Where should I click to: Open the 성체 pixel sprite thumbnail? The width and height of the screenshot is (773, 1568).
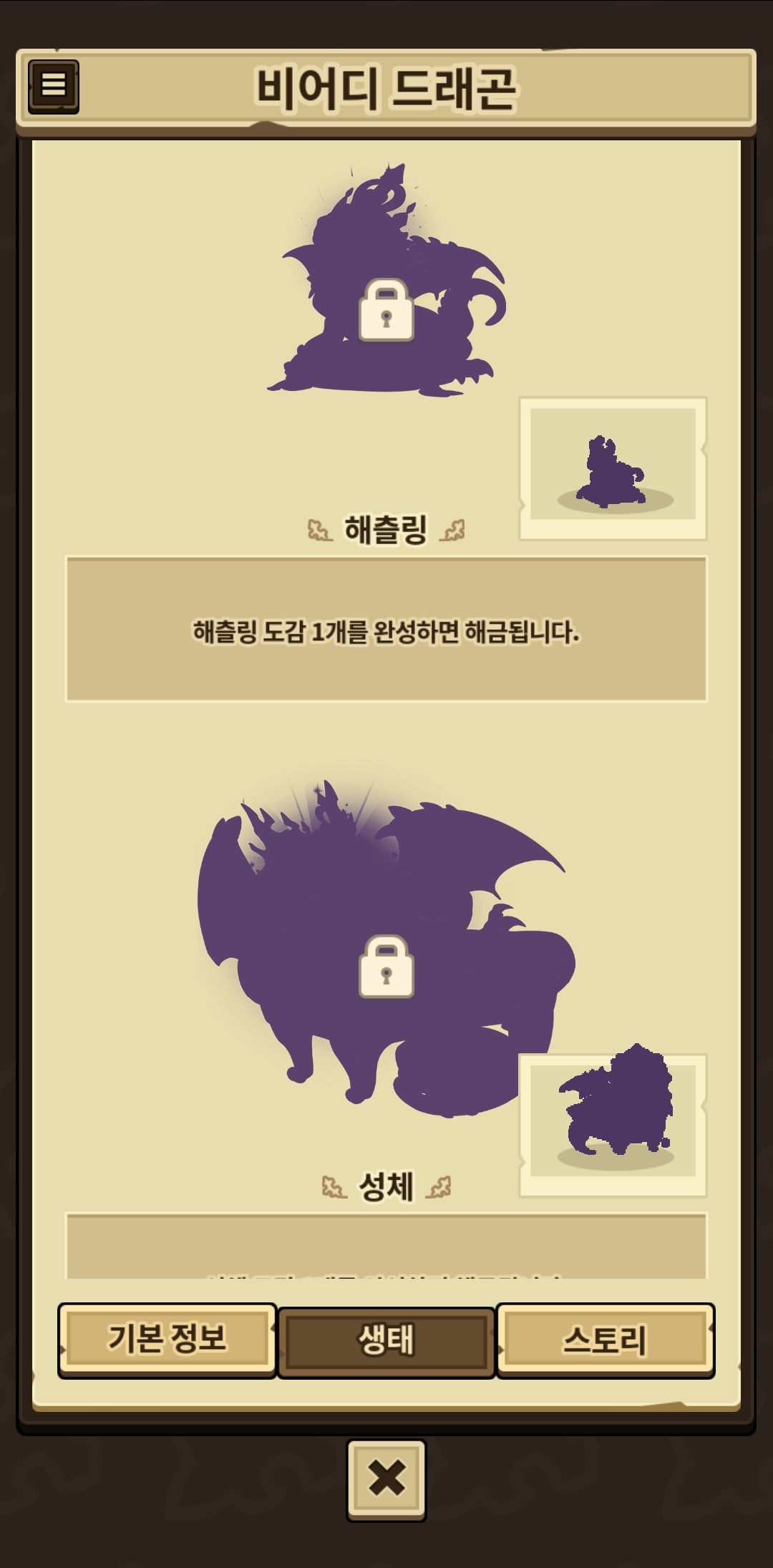coord(613,1125)
